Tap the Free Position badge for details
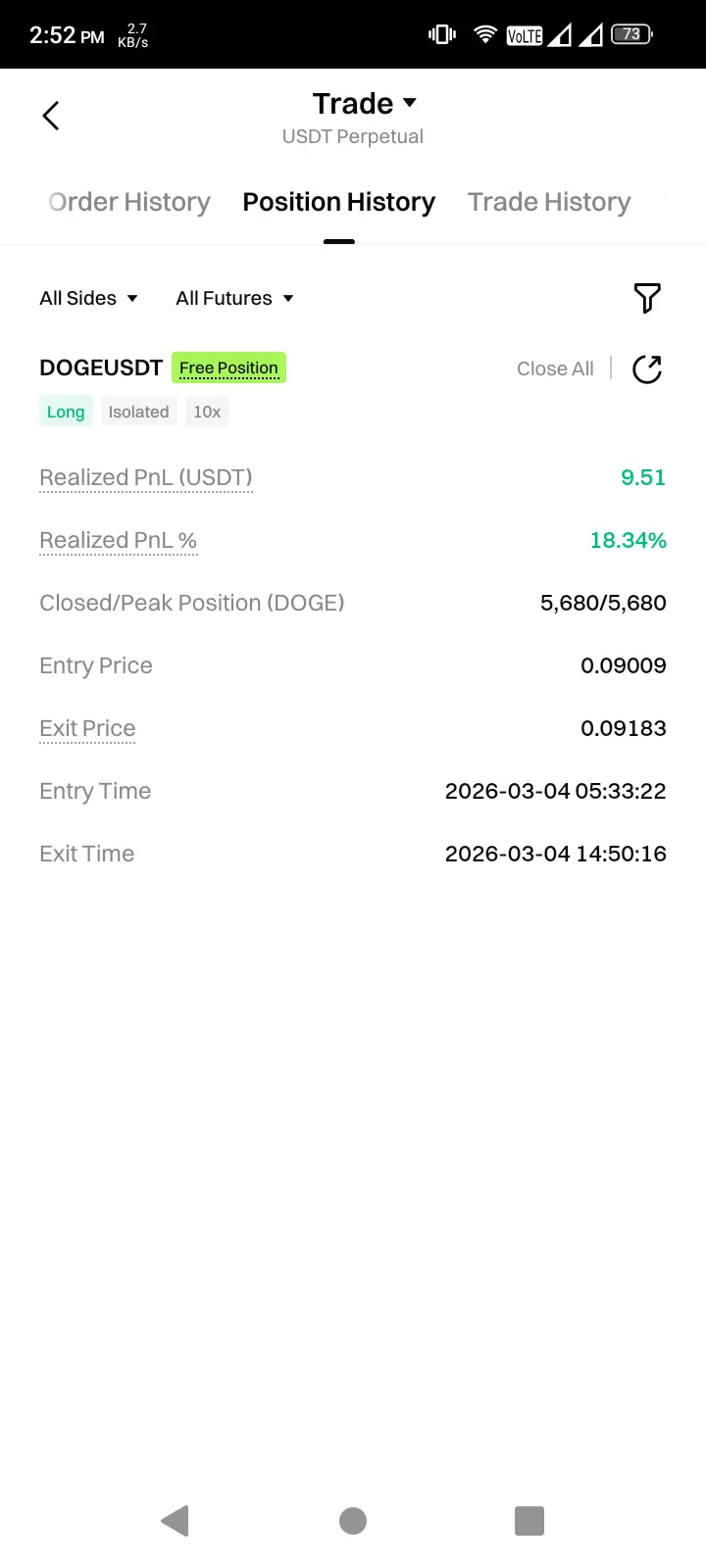 [x=228, y=367]
